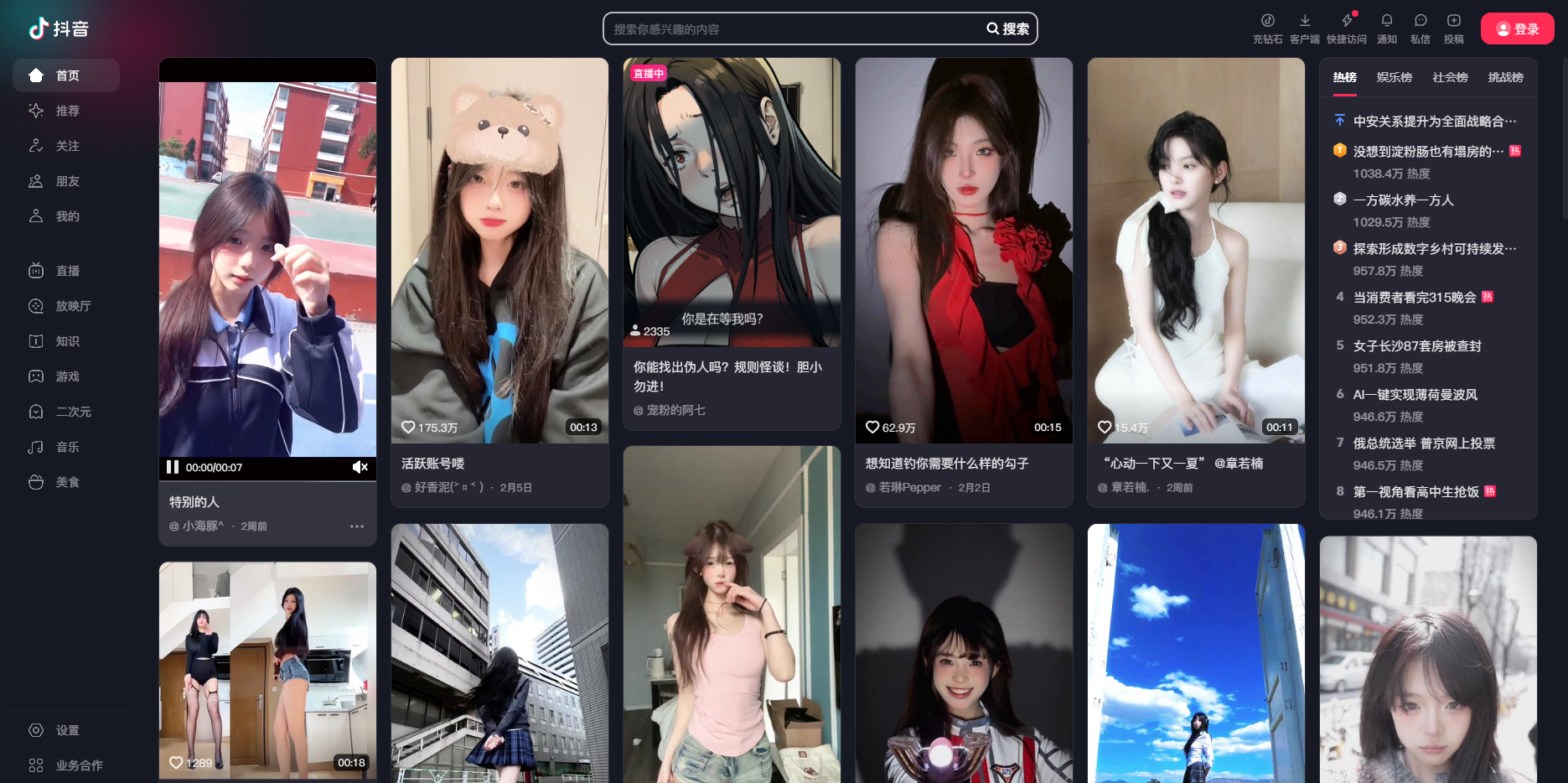Click the 搜索 search button
The image size is (1568, 783).
point(1008,29)
